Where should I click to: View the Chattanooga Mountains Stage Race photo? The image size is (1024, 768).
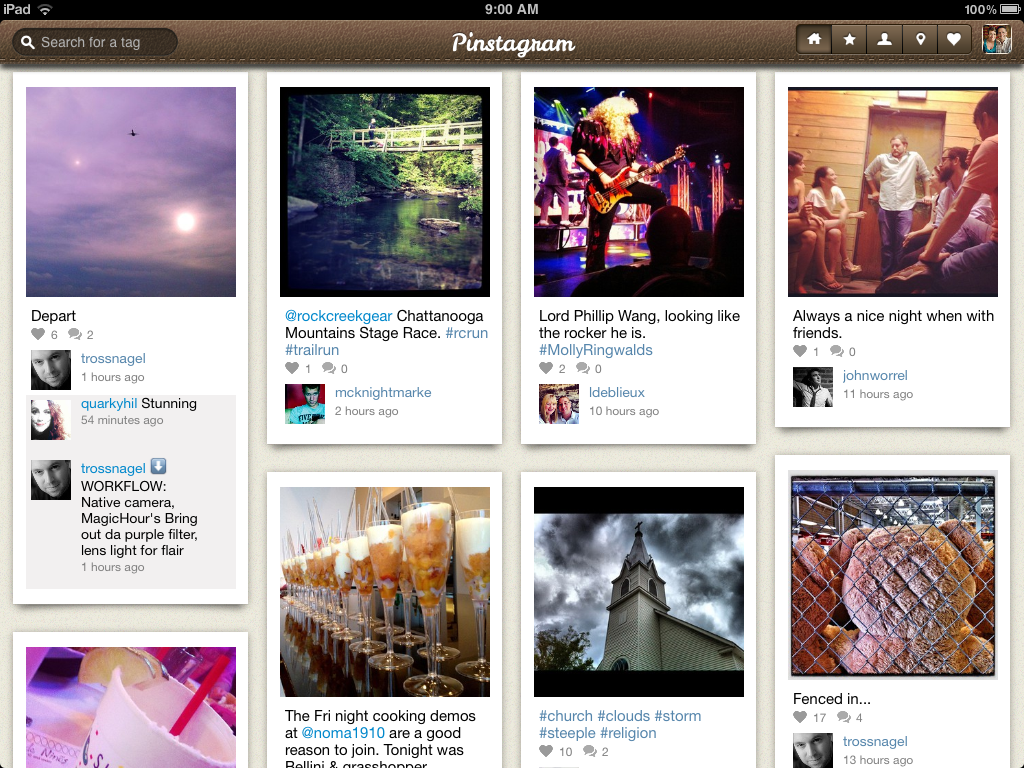pos(385,192)
